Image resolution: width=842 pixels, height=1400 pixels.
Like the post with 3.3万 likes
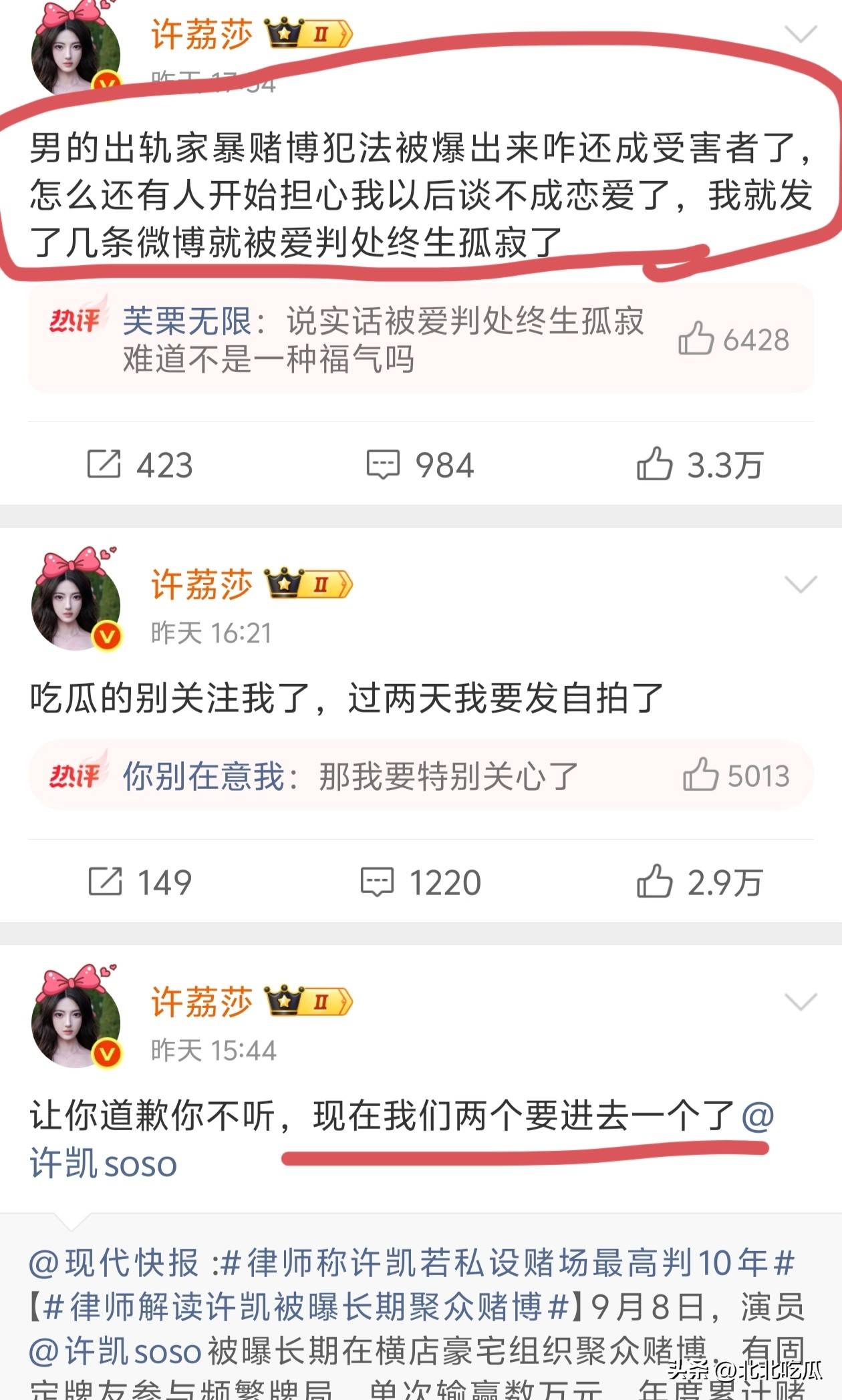[x=699, y=465]
